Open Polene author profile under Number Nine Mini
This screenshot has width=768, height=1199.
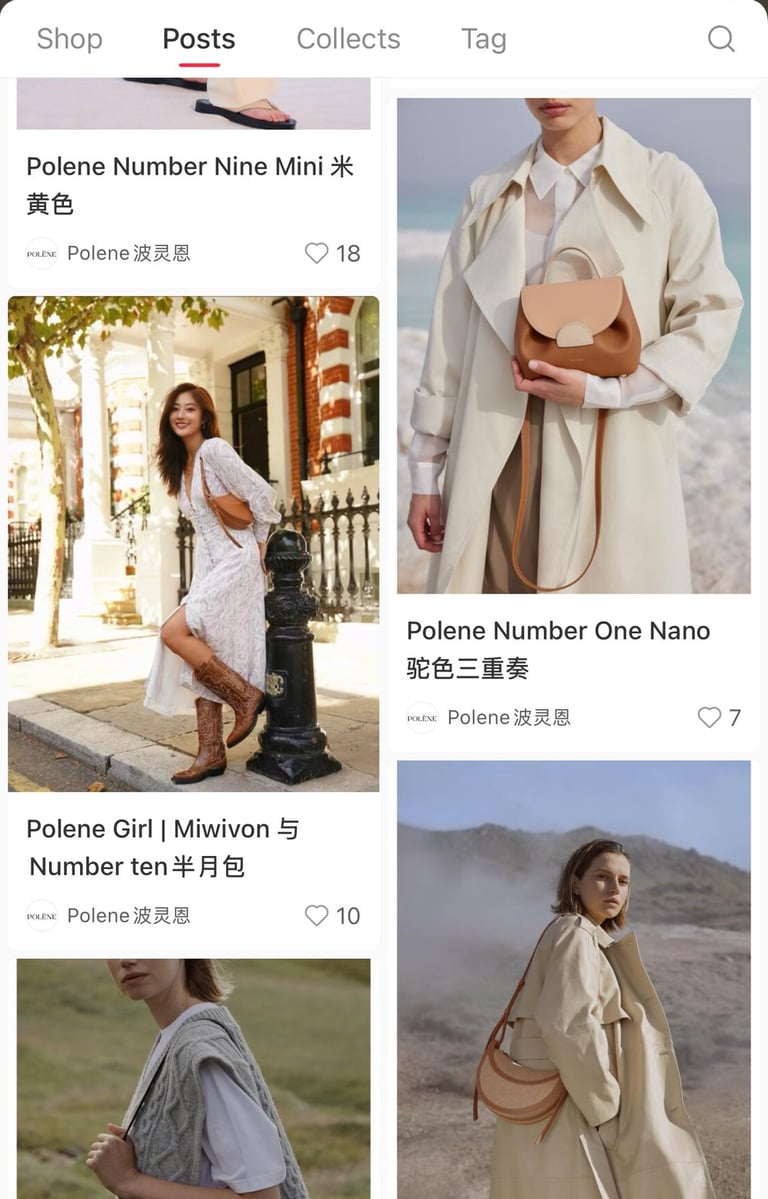108,253
